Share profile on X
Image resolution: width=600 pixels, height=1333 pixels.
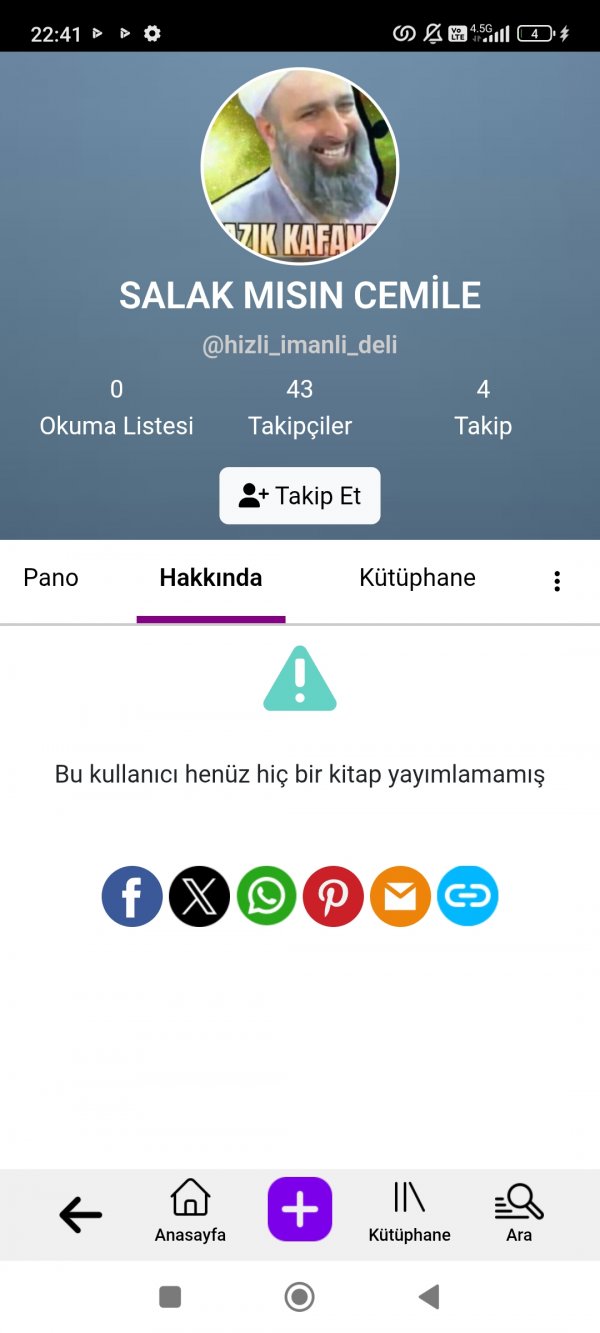pyautogui.click(x=199, y=896)
